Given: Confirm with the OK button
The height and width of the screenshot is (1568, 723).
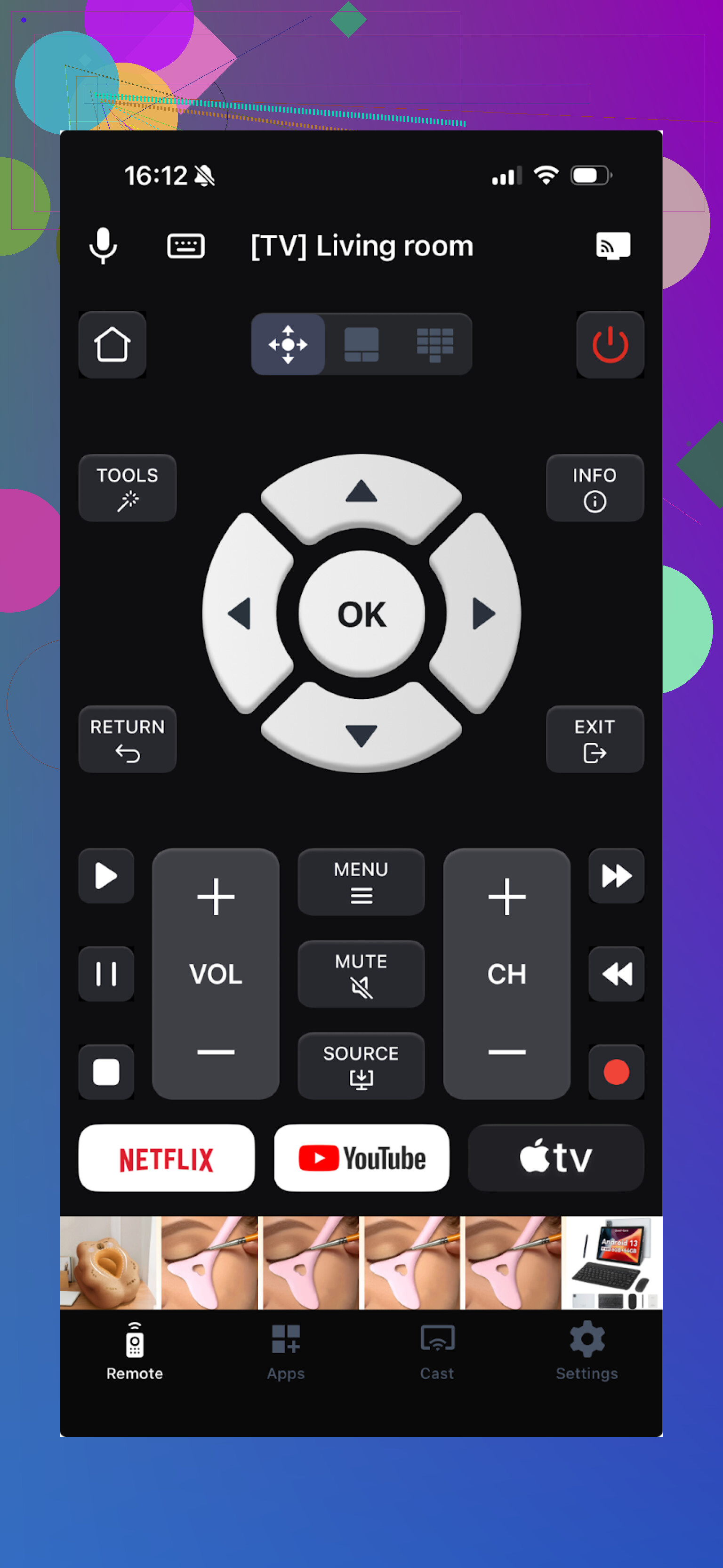Looking at the screenshot, I should click(x=361, y=614).
